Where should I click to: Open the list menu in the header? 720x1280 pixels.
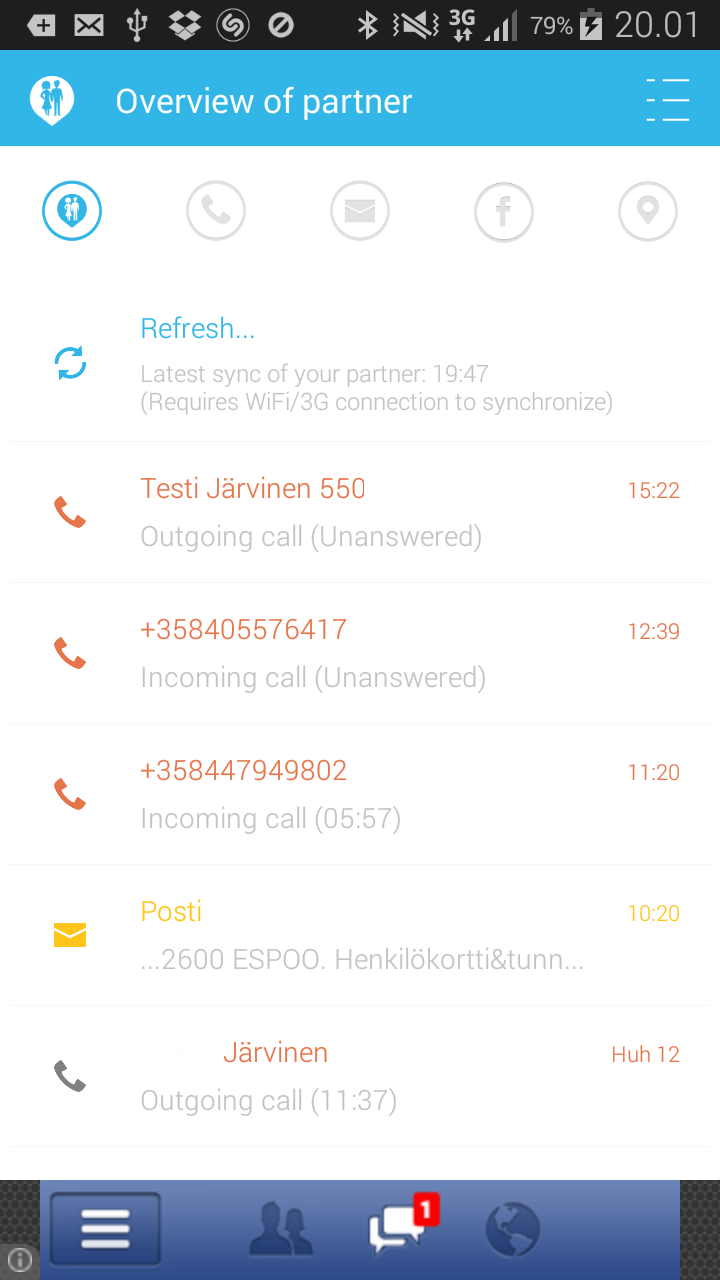667,100
